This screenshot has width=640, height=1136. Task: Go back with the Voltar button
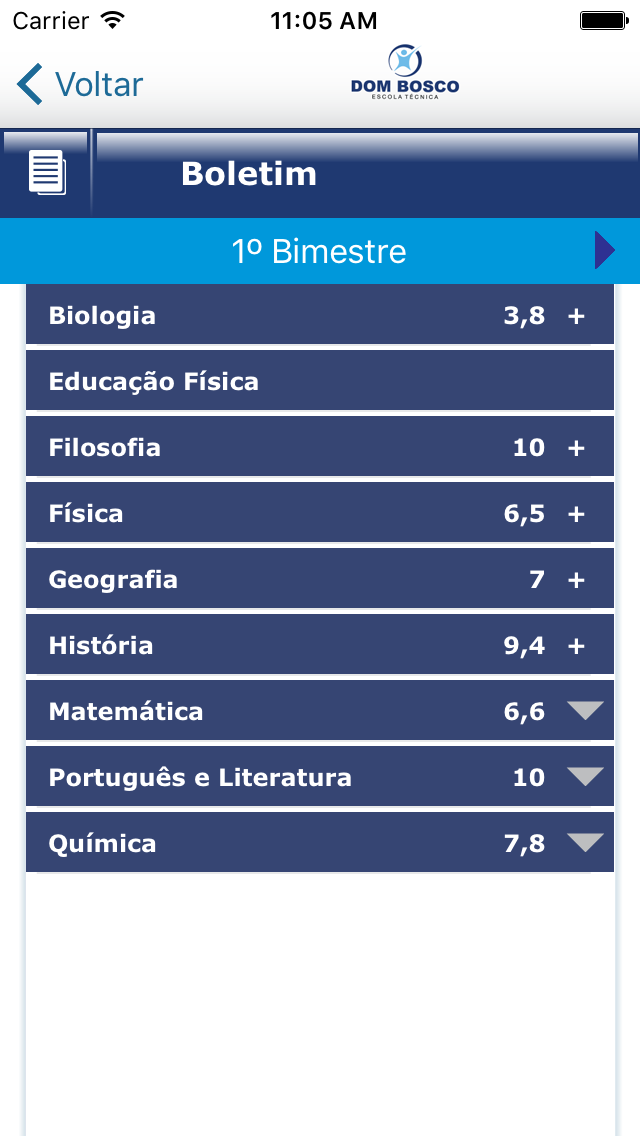pyautogui.click(x=80, y=84)
